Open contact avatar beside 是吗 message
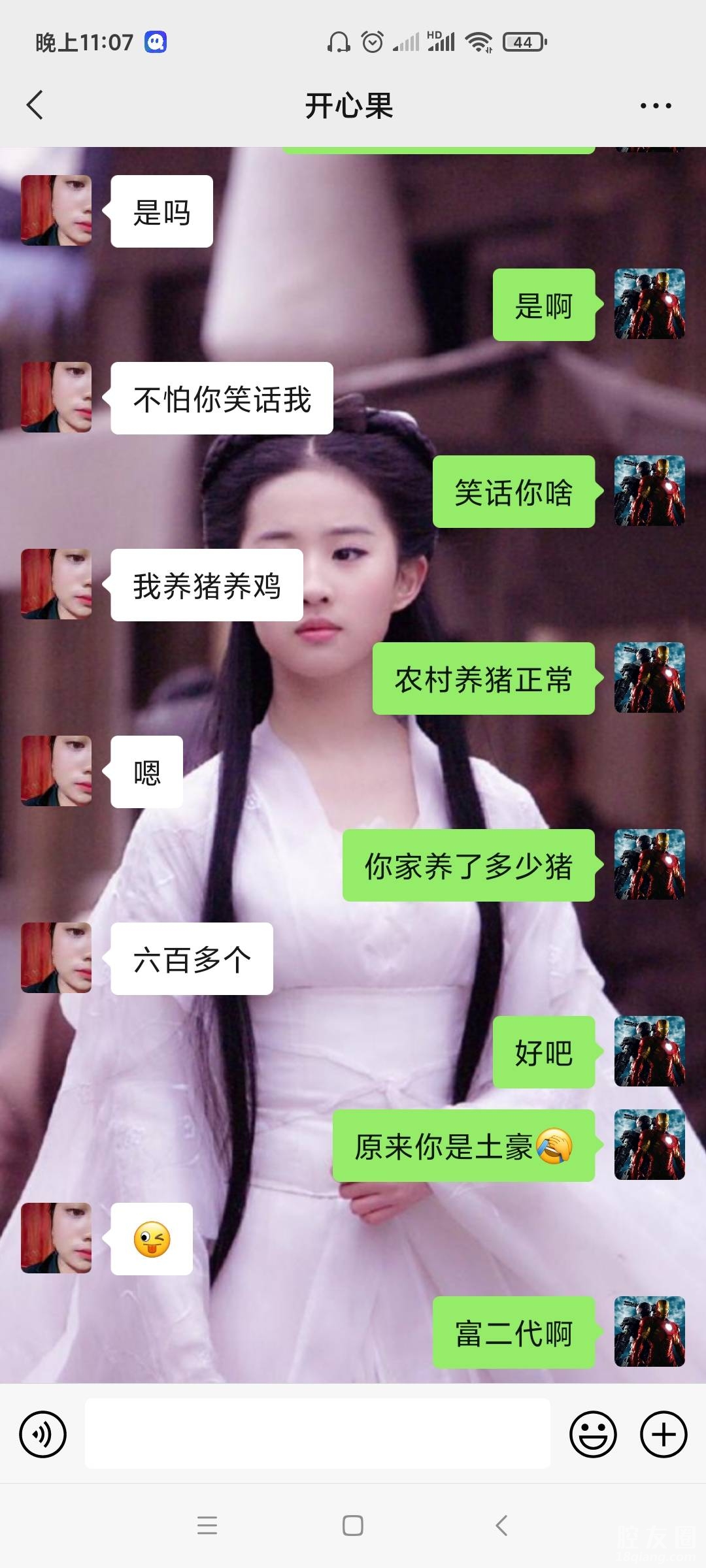Image resolution: width=706 pixels, height=1568 pixels. (x=56, y=210)
